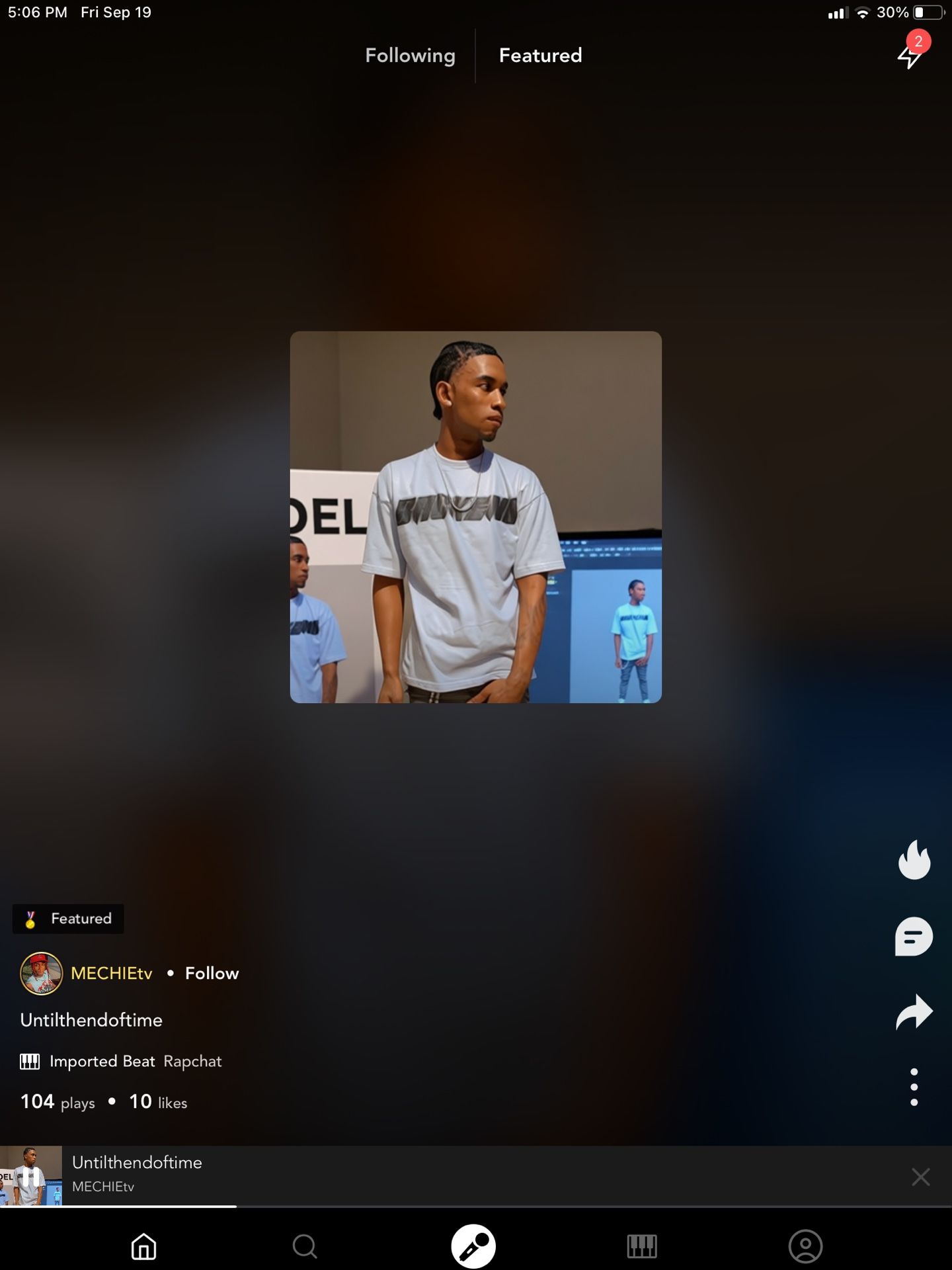Share this track using the arrow icon

[x=914, y=1011]
